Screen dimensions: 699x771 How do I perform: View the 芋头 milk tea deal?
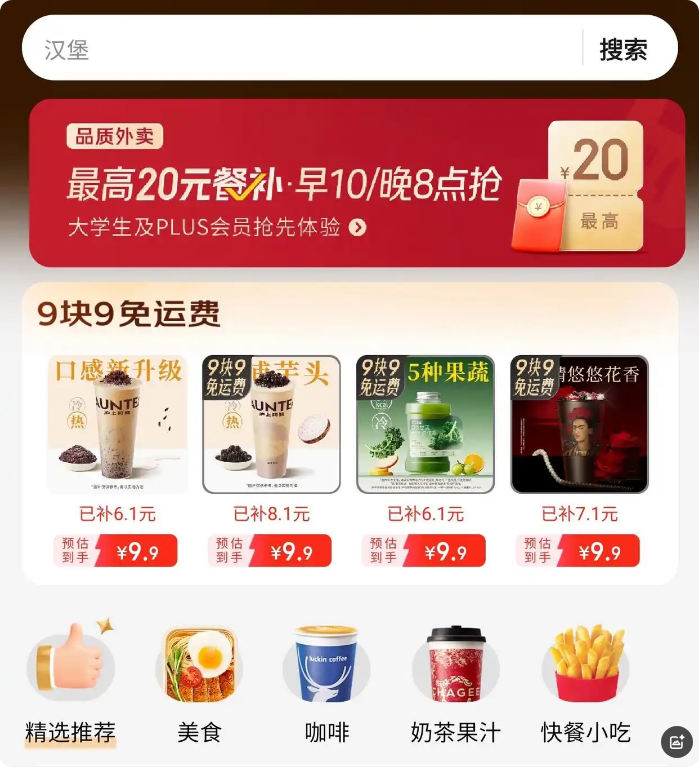pyautogui.click(x=271, y=425)
